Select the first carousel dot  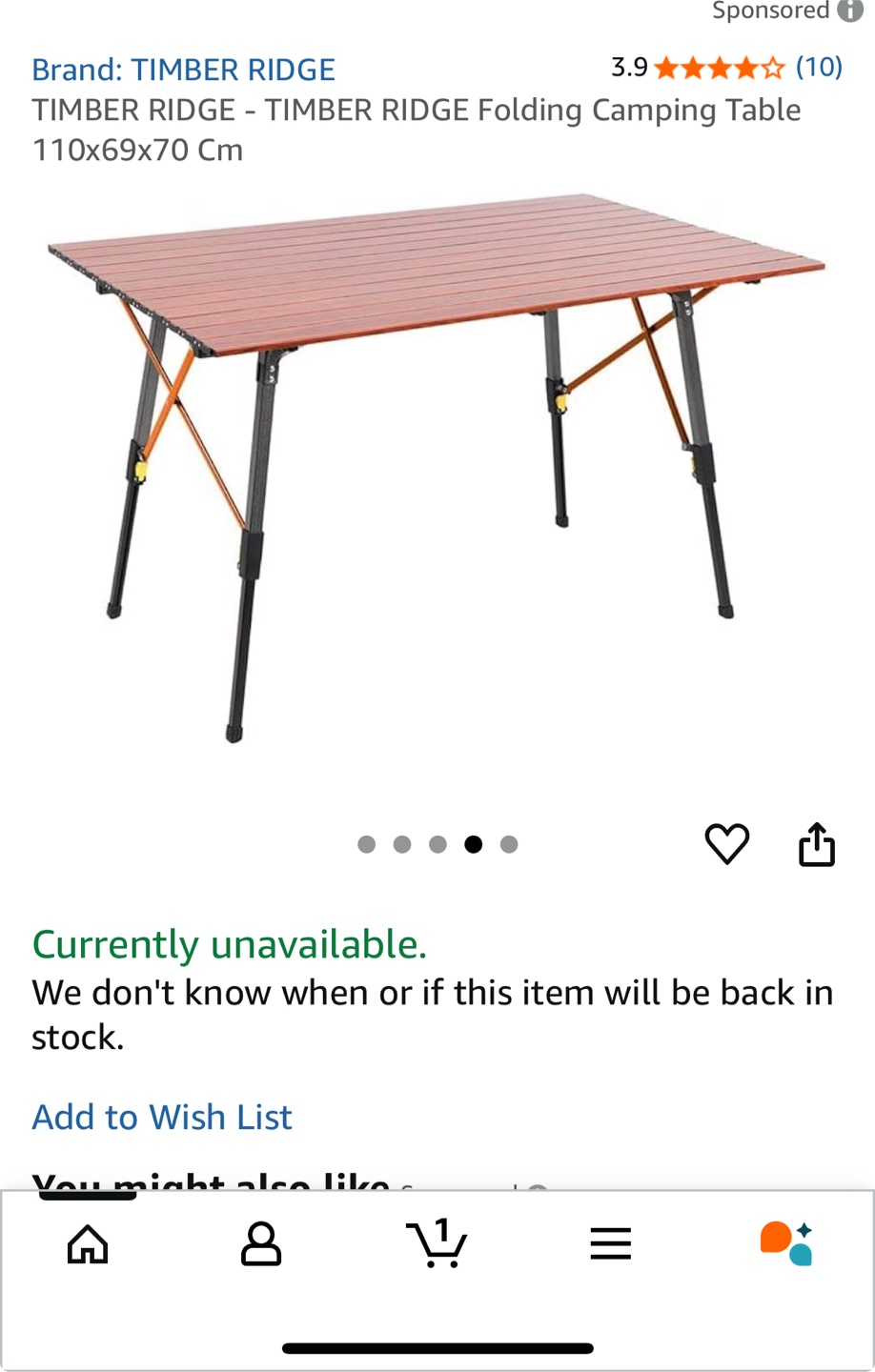365,844
